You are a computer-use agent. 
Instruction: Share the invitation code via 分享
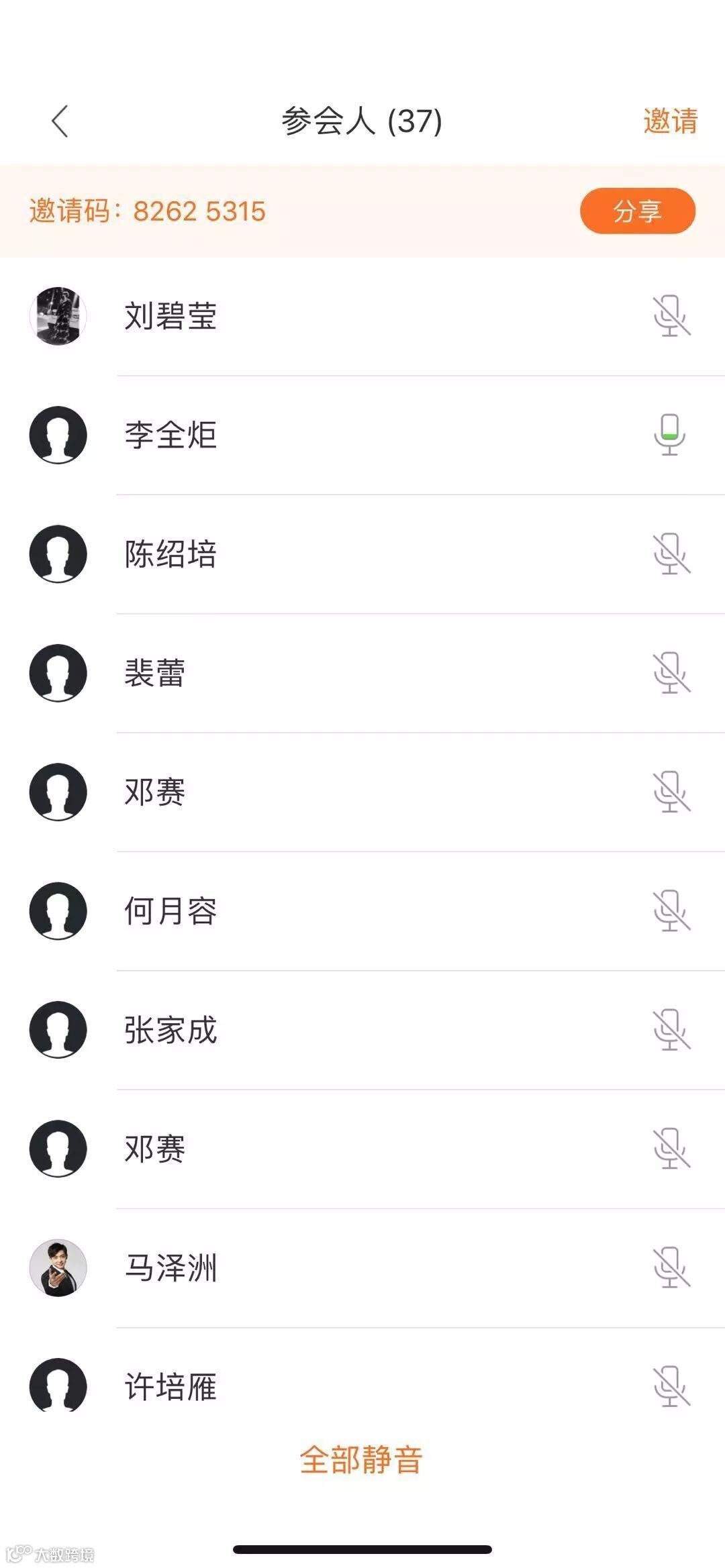pos(637,211)
